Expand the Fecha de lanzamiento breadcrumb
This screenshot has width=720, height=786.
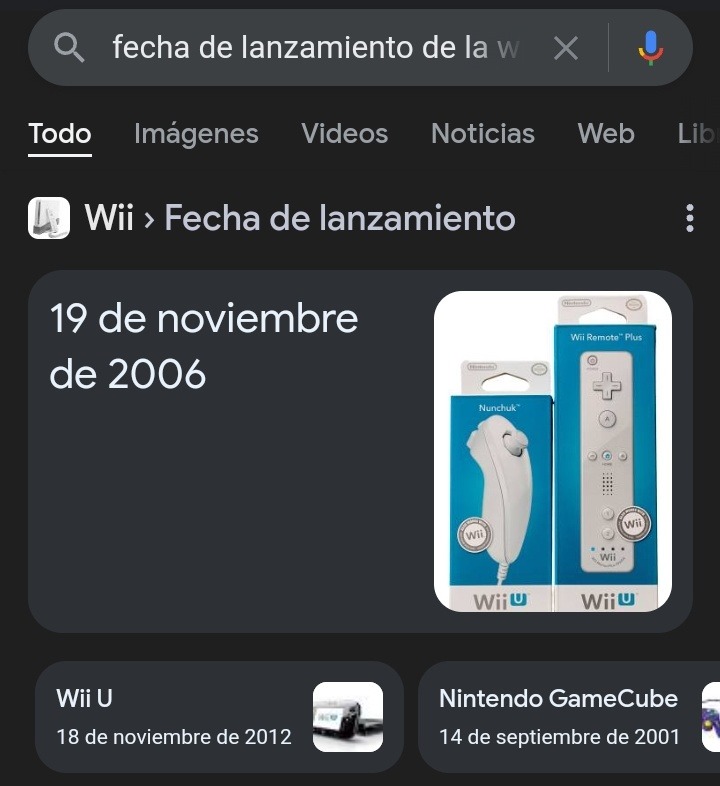[x=340, y=218]
